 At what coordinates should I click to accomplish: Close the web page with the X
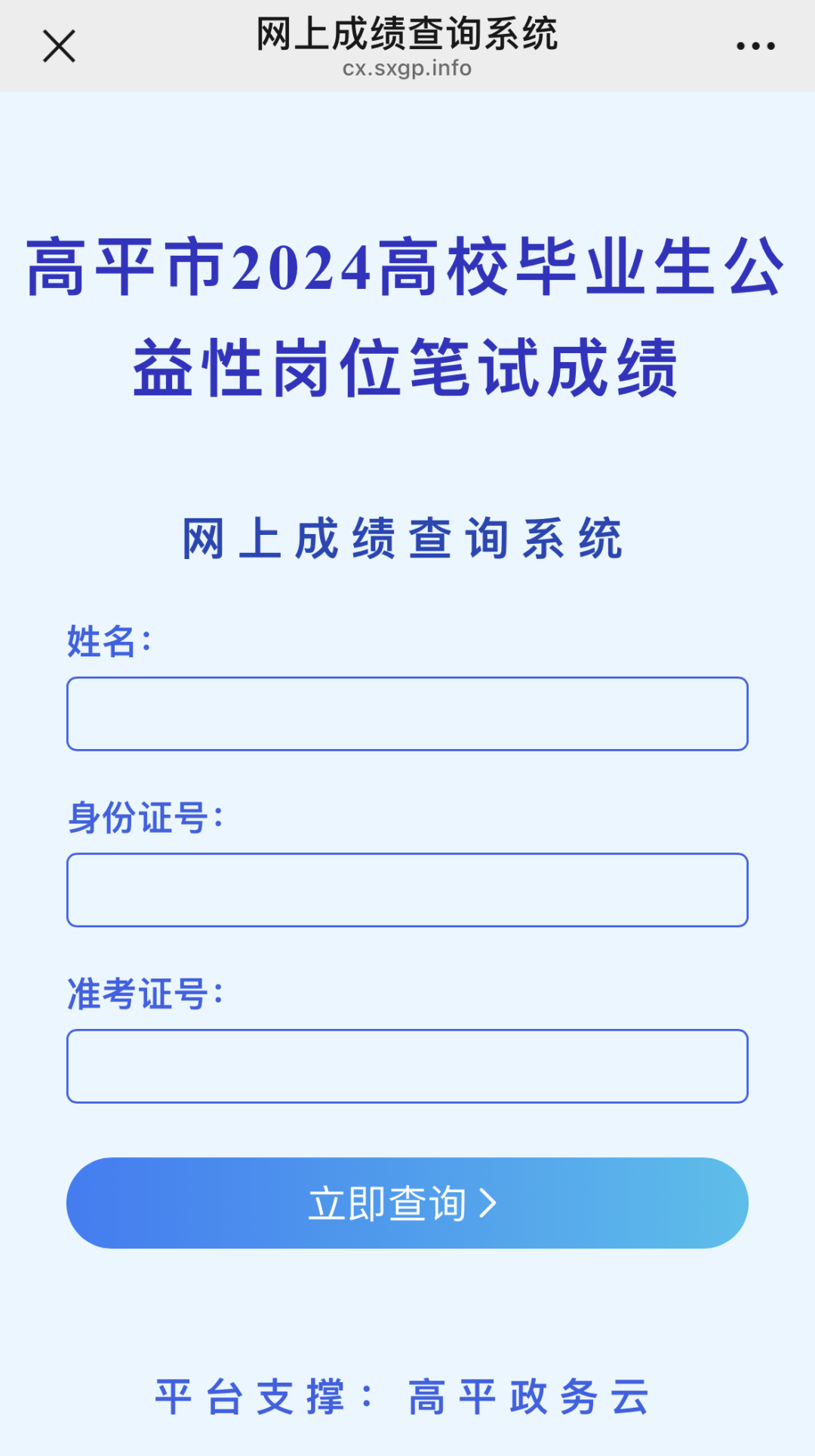[x=59, y=46]
